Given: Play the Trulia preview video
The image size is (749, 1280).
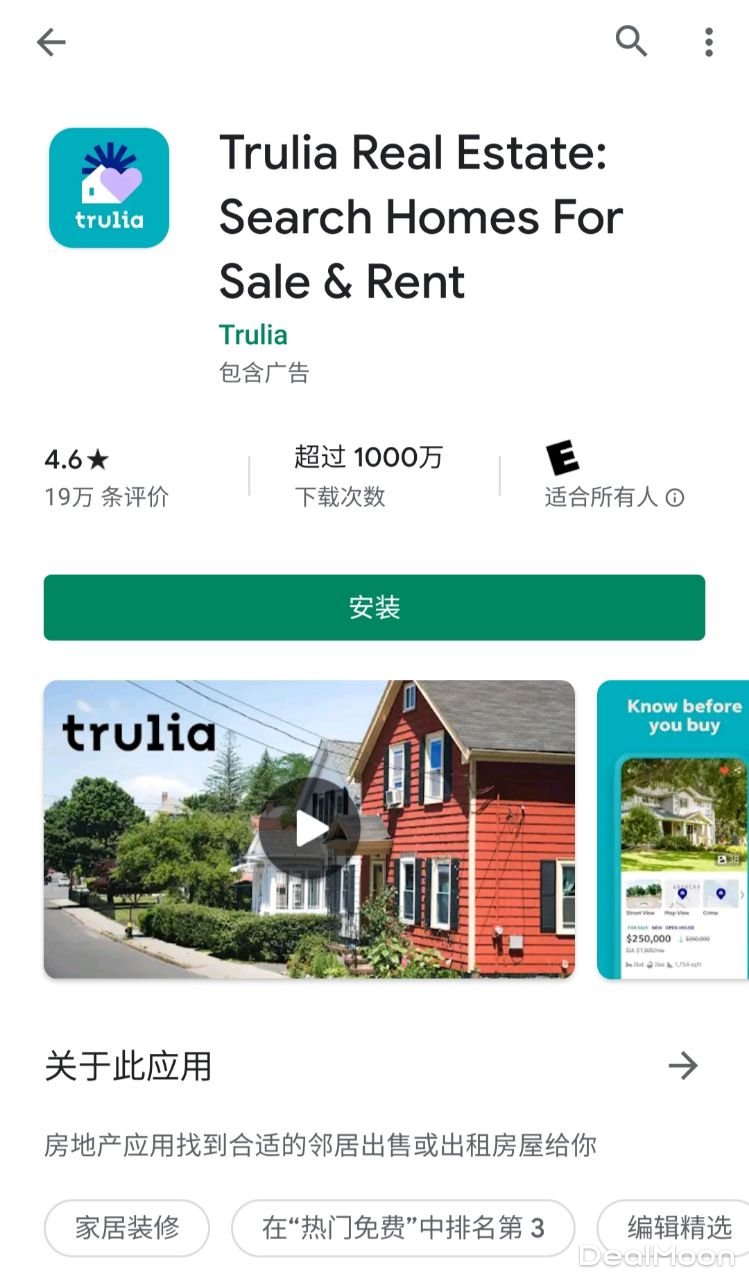Looking at the screenshot, I should (x=311, y=828).
